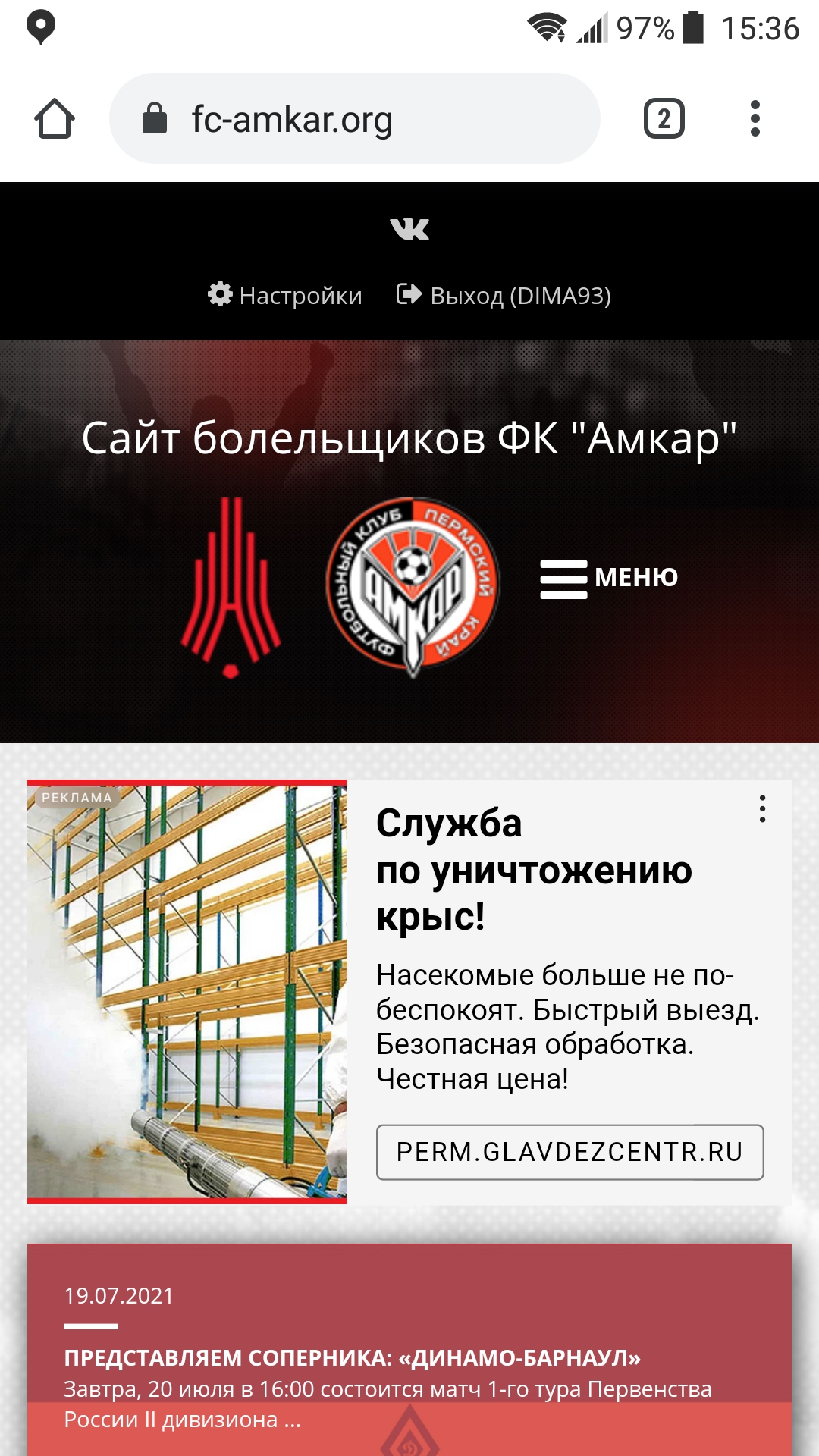The height and width of the screenshot is (1456, 819).
Task: Open the VK social network link
Action: [x=409, y=228]
